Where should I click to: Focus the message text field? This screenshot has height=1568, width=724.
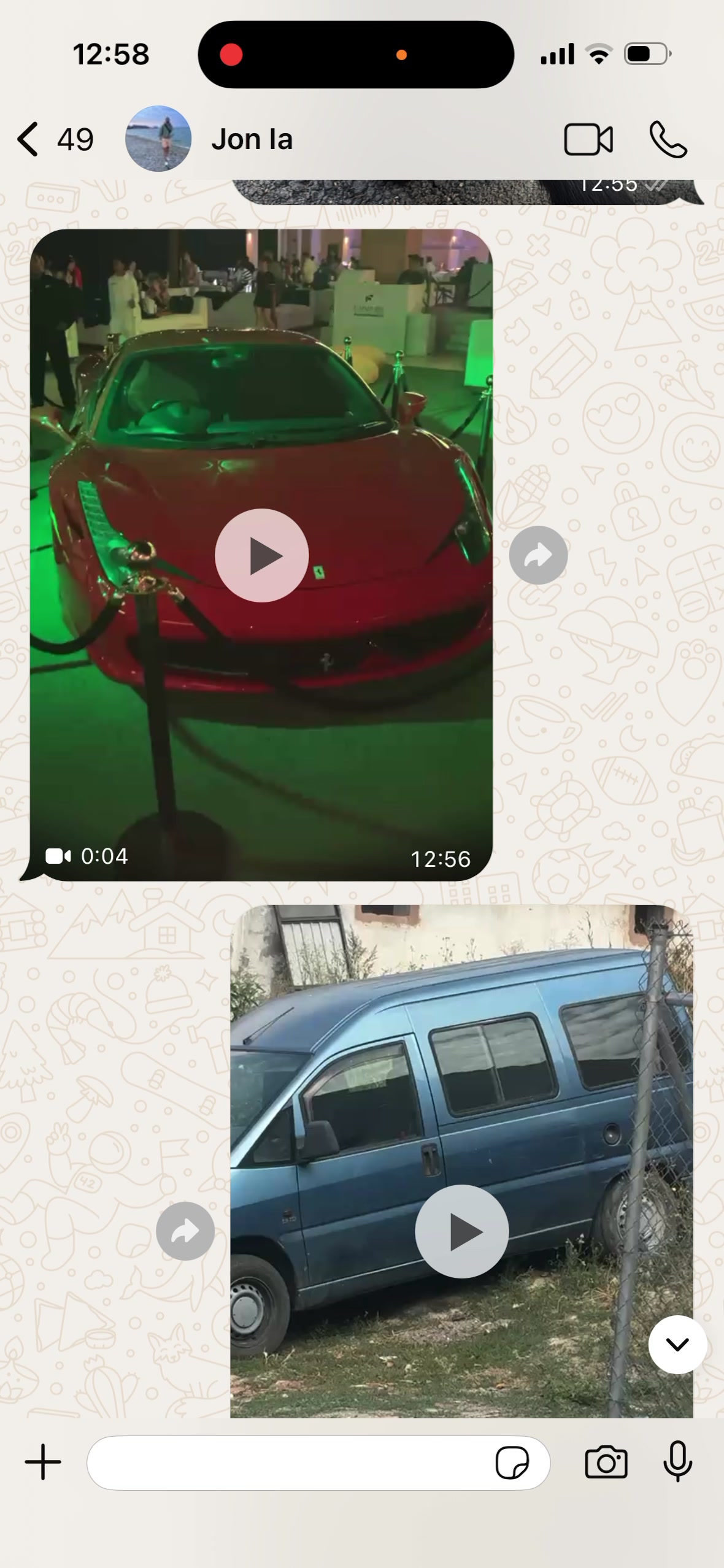click(288, 1462)
